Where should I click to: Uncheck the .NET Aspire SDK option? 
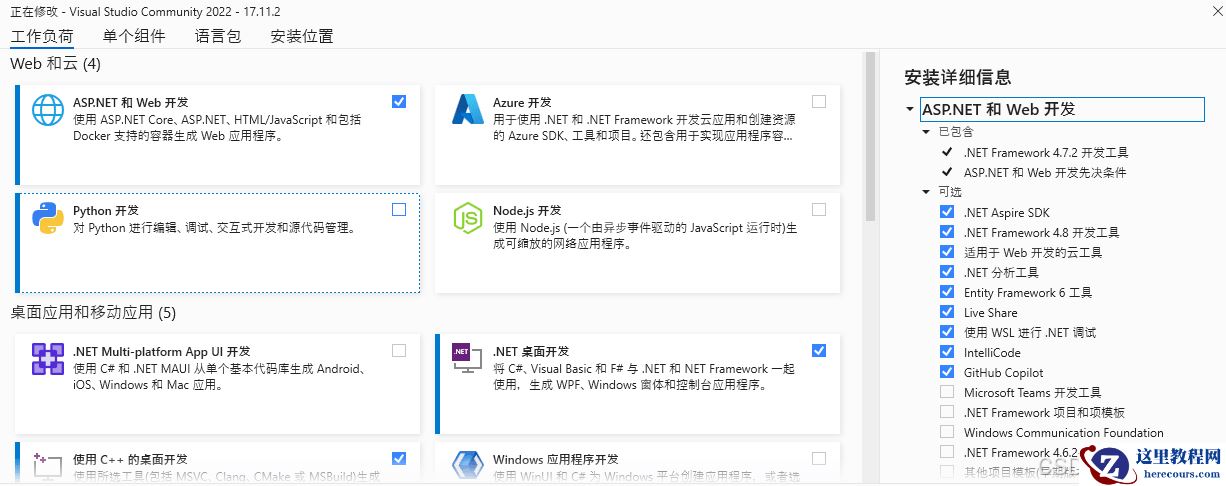tap(947, 212)
